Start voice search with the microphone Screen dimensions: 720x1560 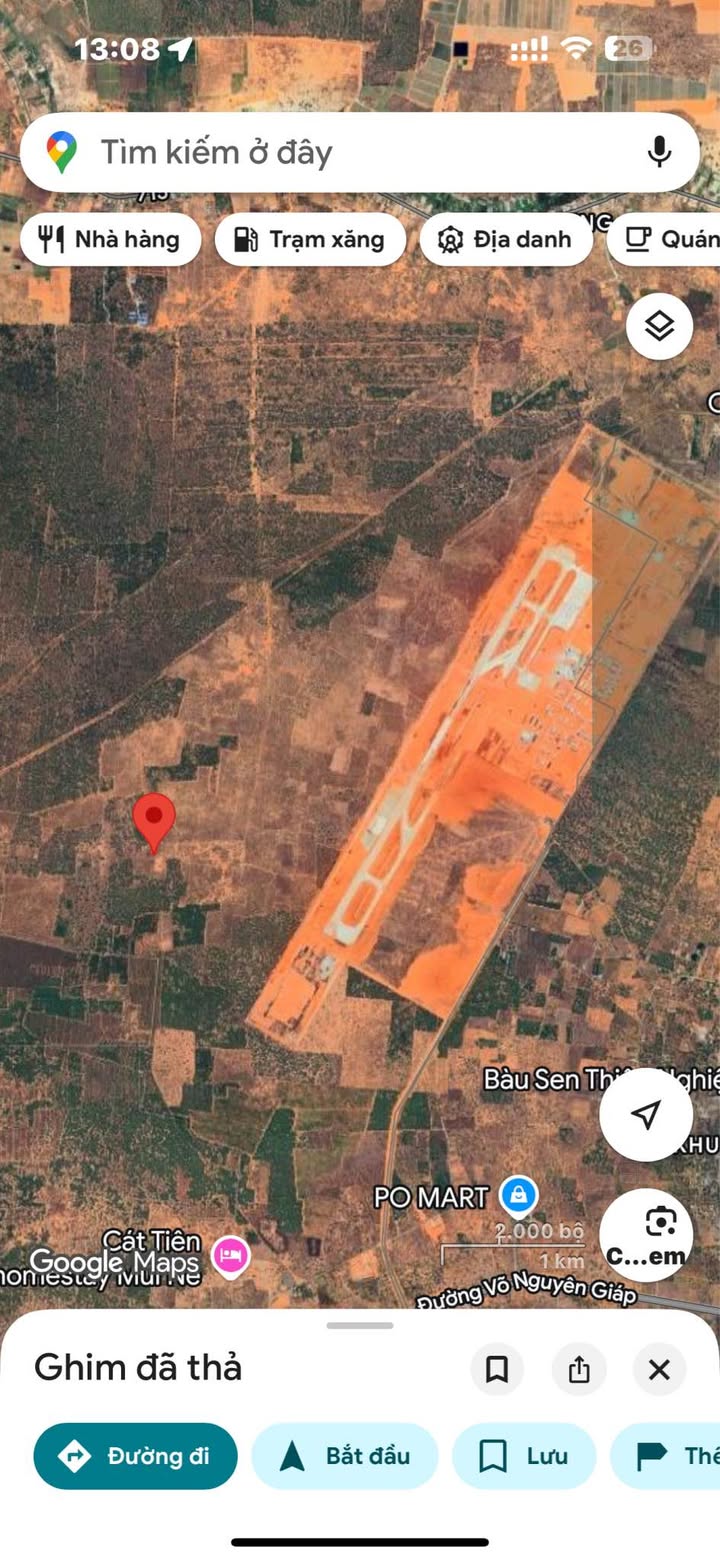coord(658,152)
